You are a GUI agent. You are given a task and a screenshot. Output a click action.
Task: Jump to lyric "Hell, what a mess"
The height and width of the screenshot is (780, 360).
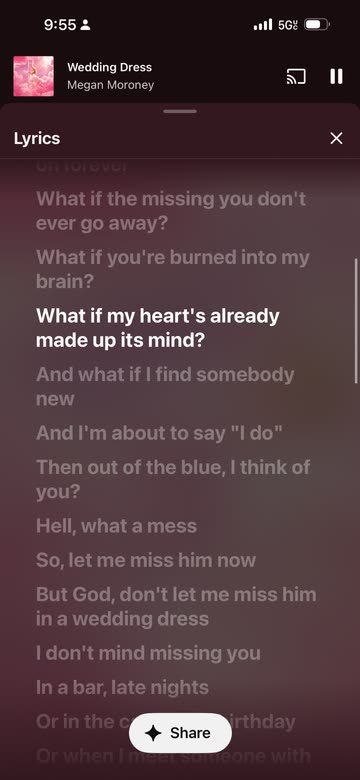[x=116, y=526]
